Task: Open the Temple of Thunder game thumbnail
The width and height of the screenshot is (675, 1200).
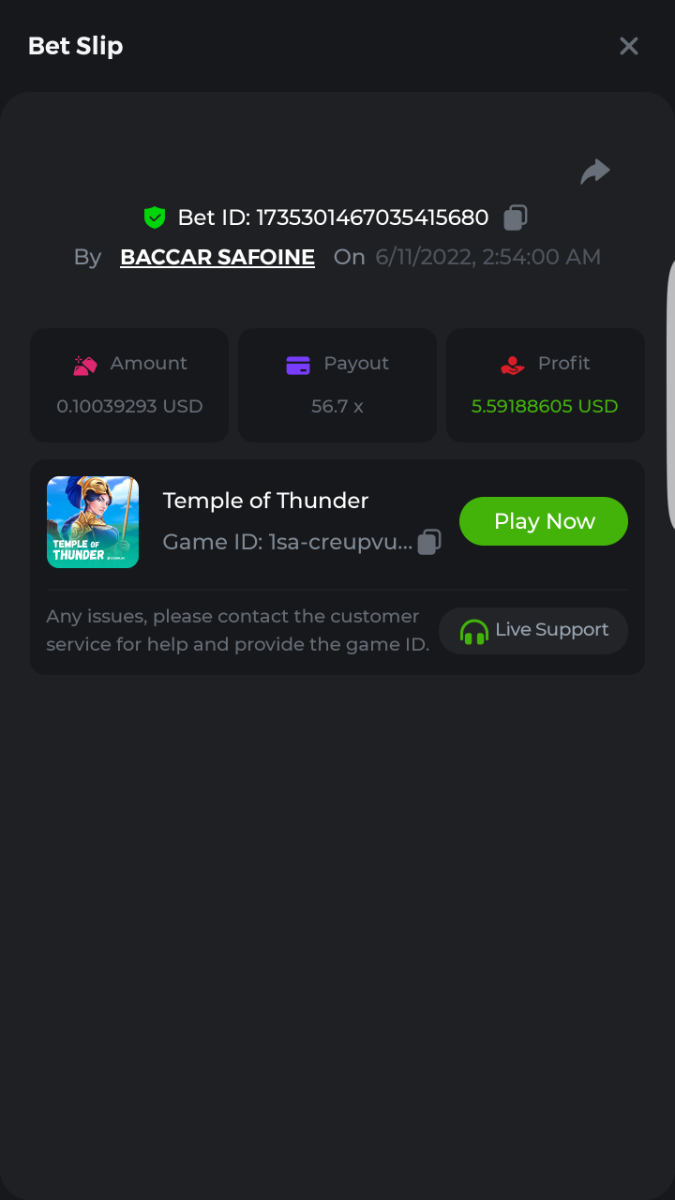Action: tap(93, 522)
